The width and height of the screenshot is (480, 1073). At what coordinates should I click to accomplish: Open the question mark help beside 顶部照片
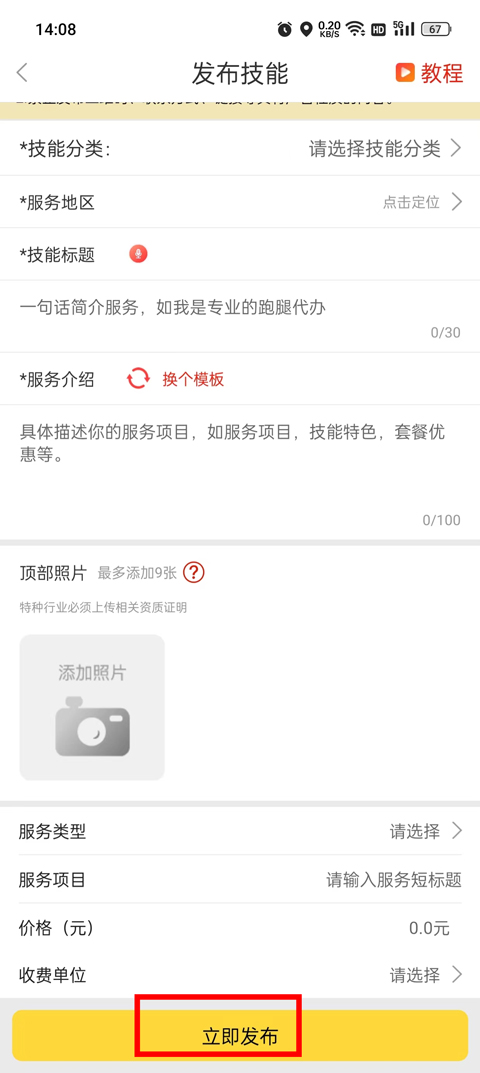point(194,571)
